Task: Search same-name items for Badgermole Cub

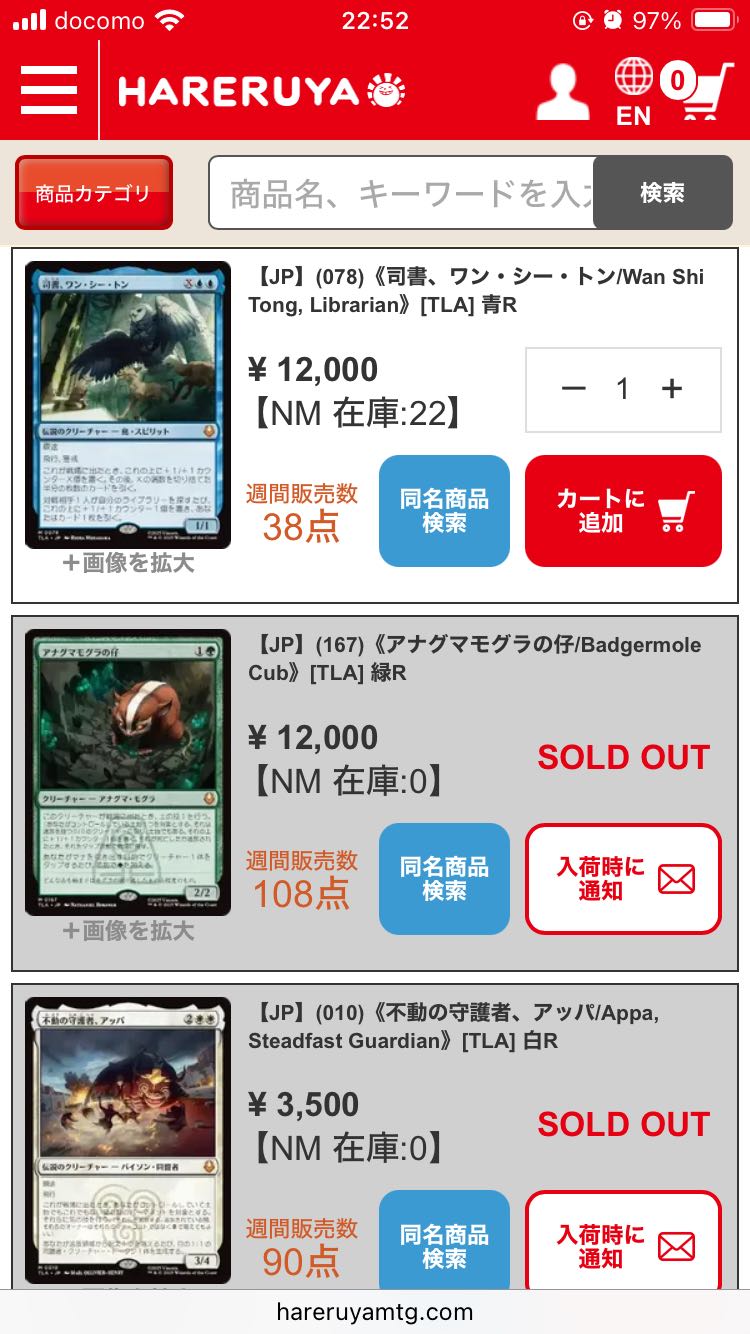Action: (x=444, y=879)
